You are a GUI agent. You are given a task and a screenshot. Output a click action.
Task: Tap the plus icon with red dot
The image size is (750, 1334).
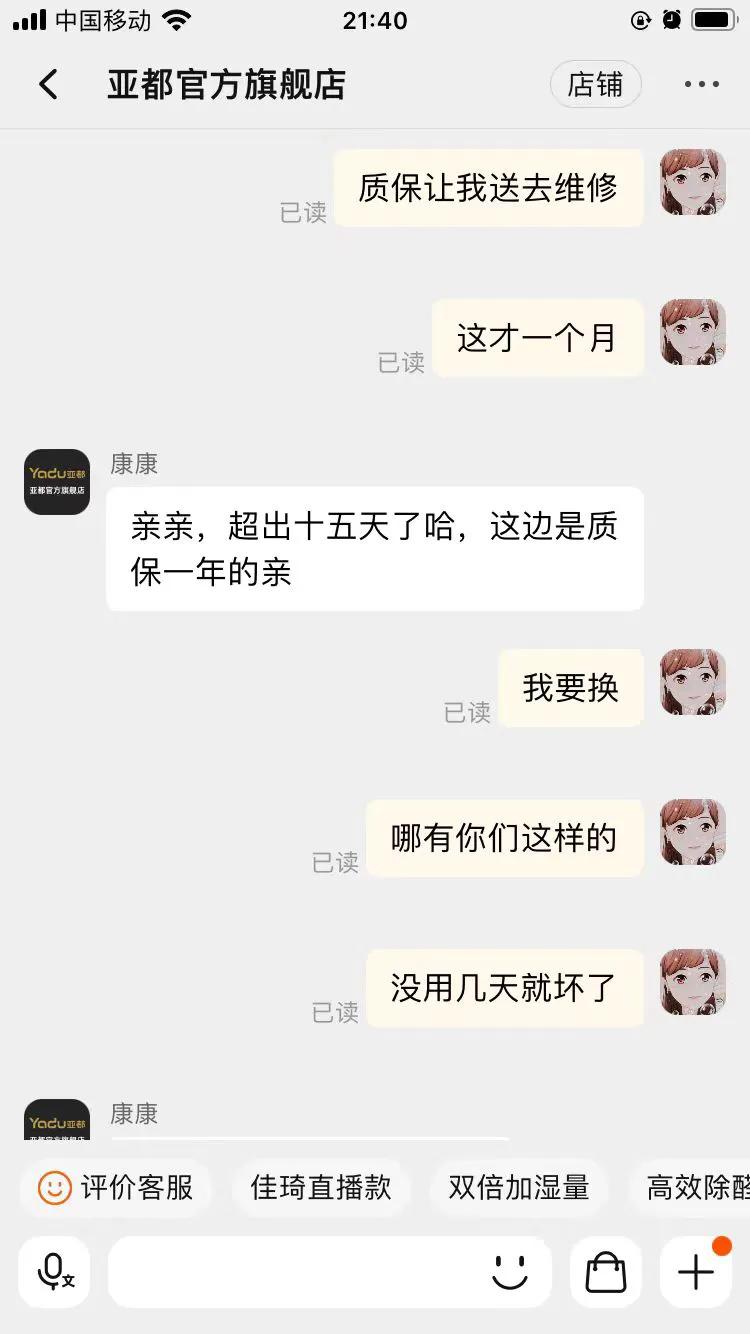pyautogui.click(x=694, y=1271)
